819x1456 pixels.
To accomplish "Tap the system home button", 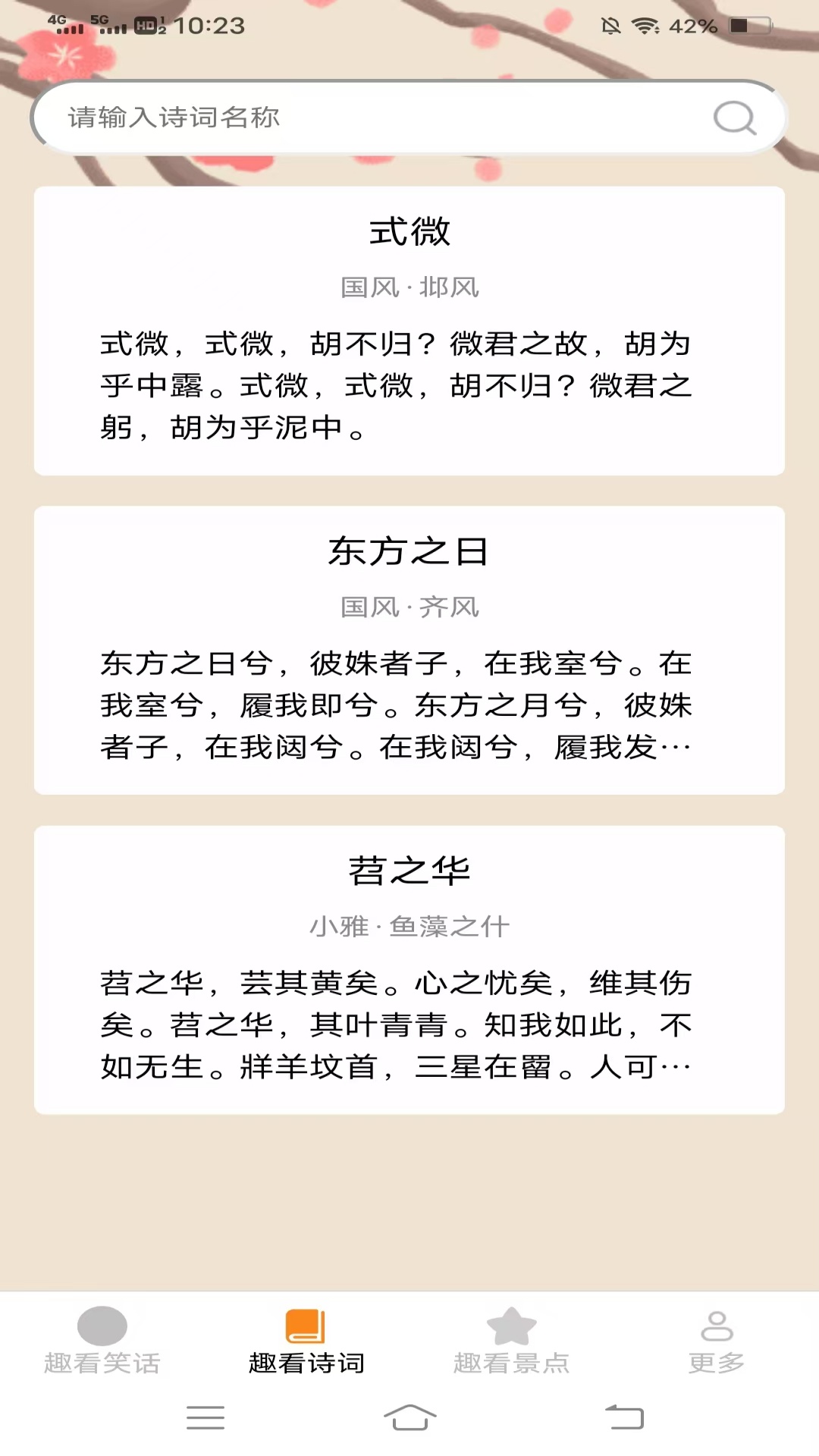I will click(x=409, y=1417).
